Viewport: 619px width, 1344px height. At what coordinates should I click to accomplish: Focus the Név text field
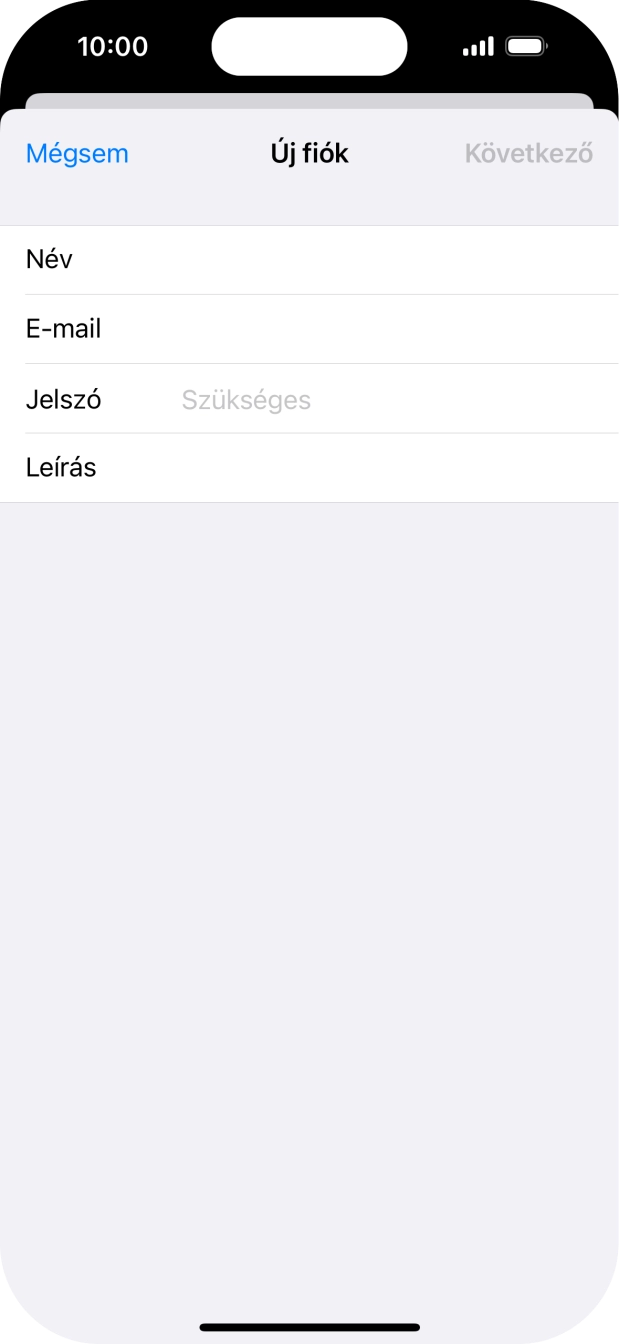tap(390, 260)
